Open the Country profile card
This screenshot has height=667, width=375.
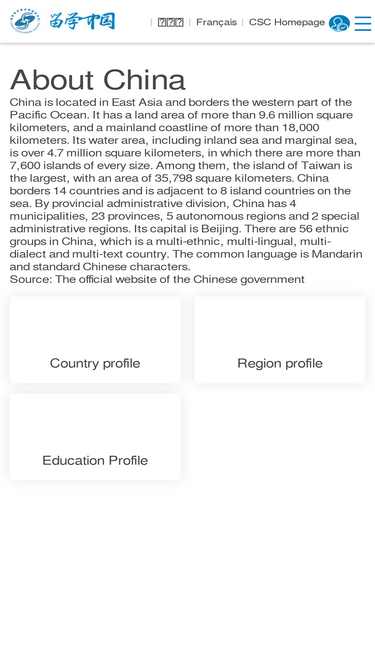(x=95, y=339)
